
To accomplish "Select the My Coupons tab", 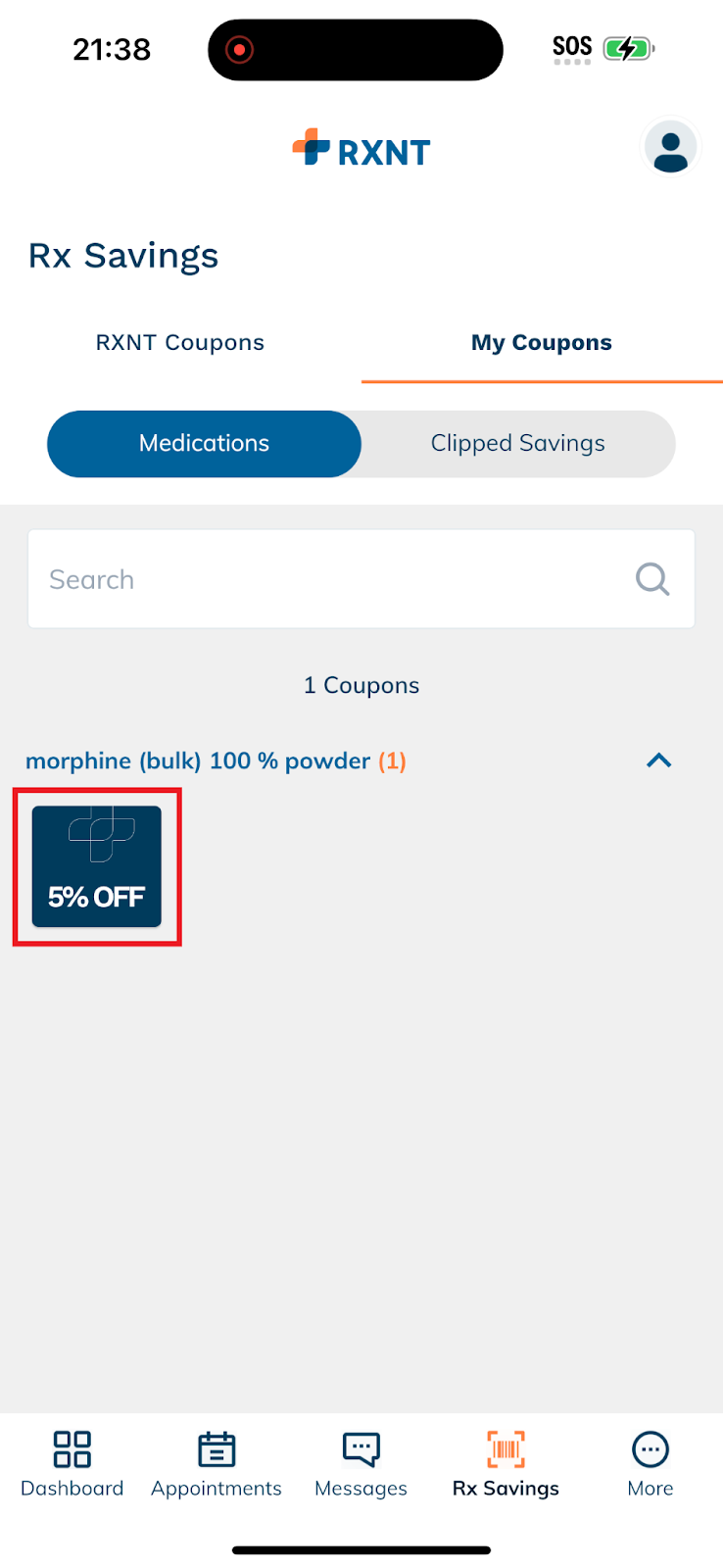I will pos(541,343).
